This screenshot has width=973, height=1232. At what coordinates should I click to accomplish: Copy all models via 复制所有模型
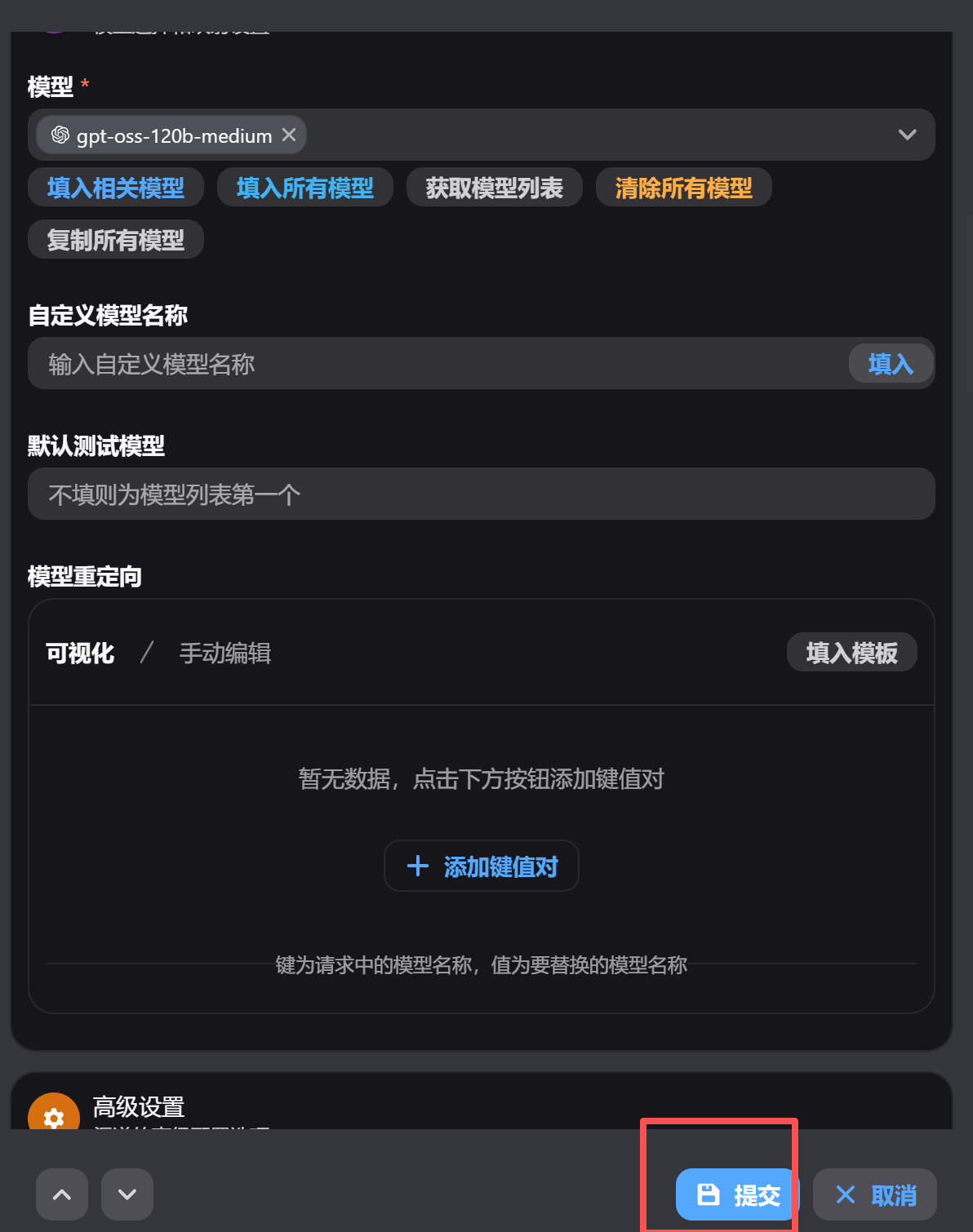click(116, 240)
